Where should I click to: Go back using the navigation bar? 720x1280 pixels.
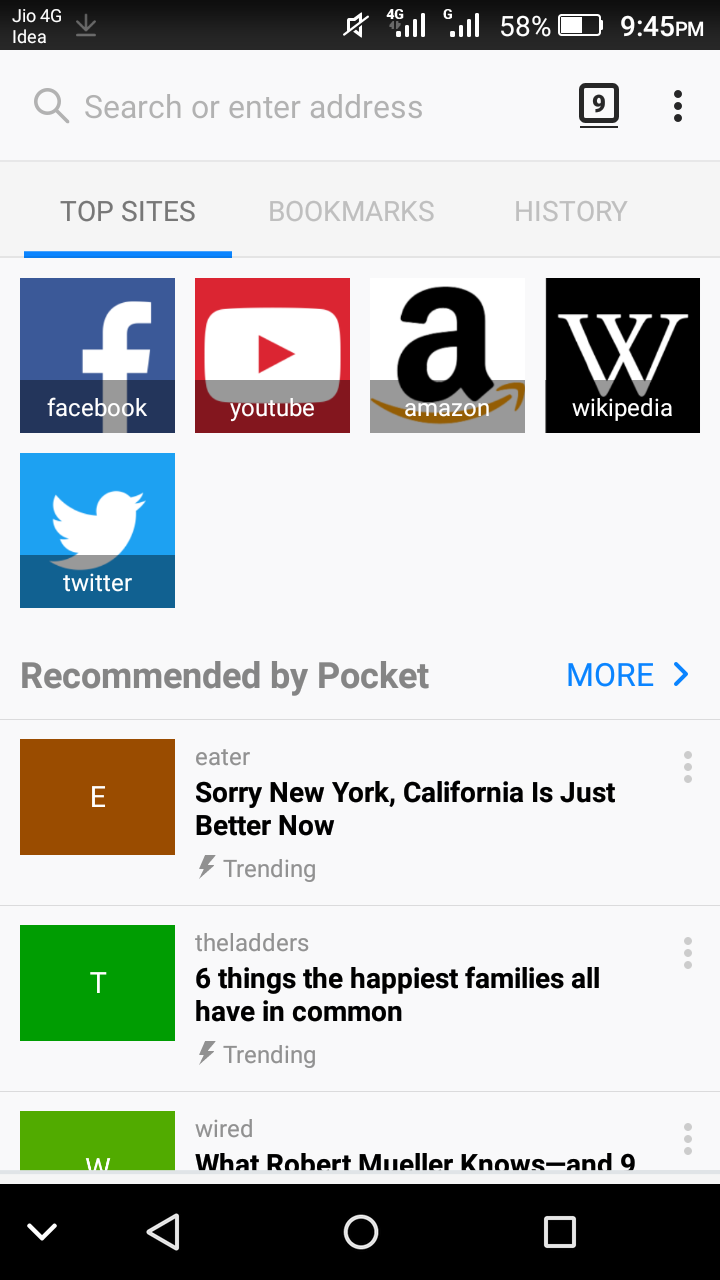coord(163,1232)
